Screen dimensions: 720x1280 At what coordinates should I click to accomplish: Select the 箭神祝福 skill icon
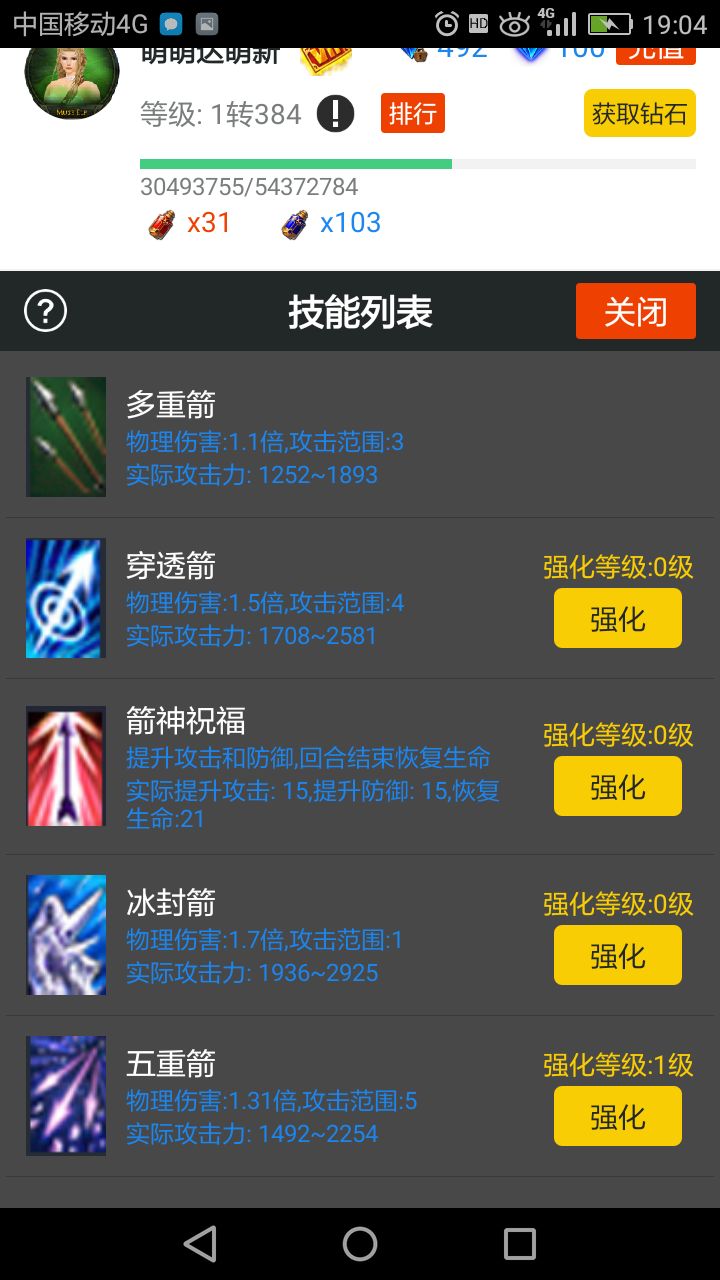point(64,766)
